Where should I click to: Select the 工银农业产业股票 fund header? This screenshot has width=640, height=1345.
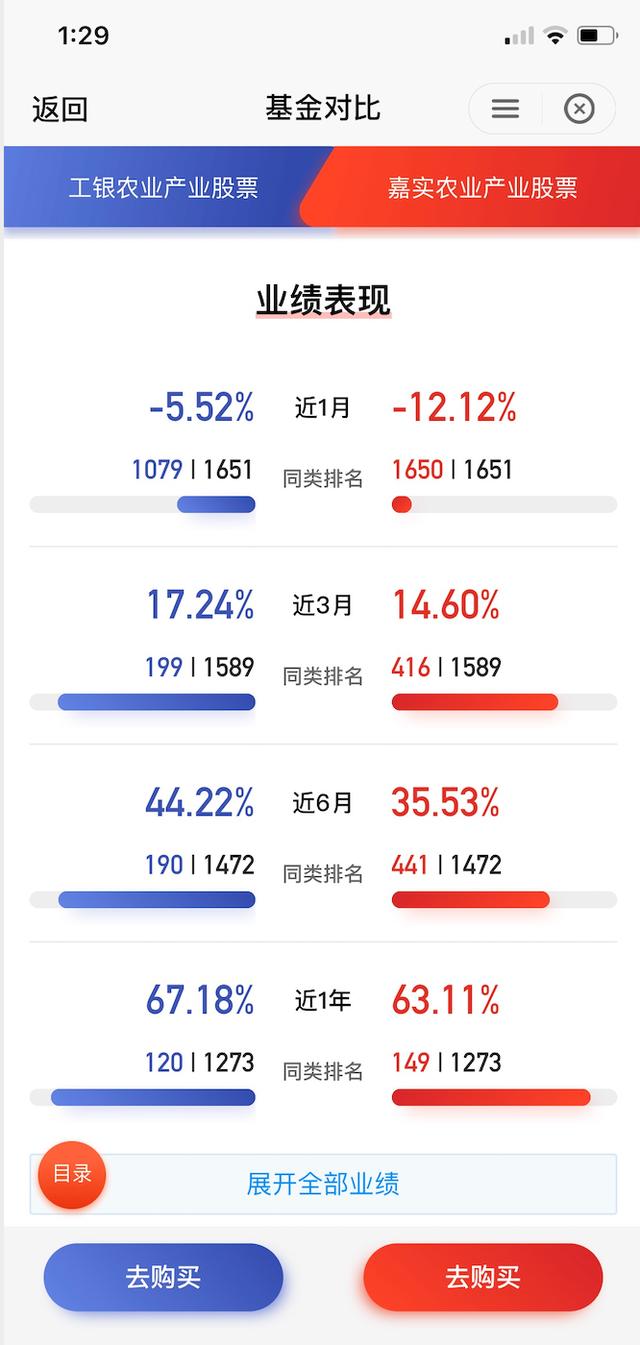pyautogui.click(x=163, y=187)
